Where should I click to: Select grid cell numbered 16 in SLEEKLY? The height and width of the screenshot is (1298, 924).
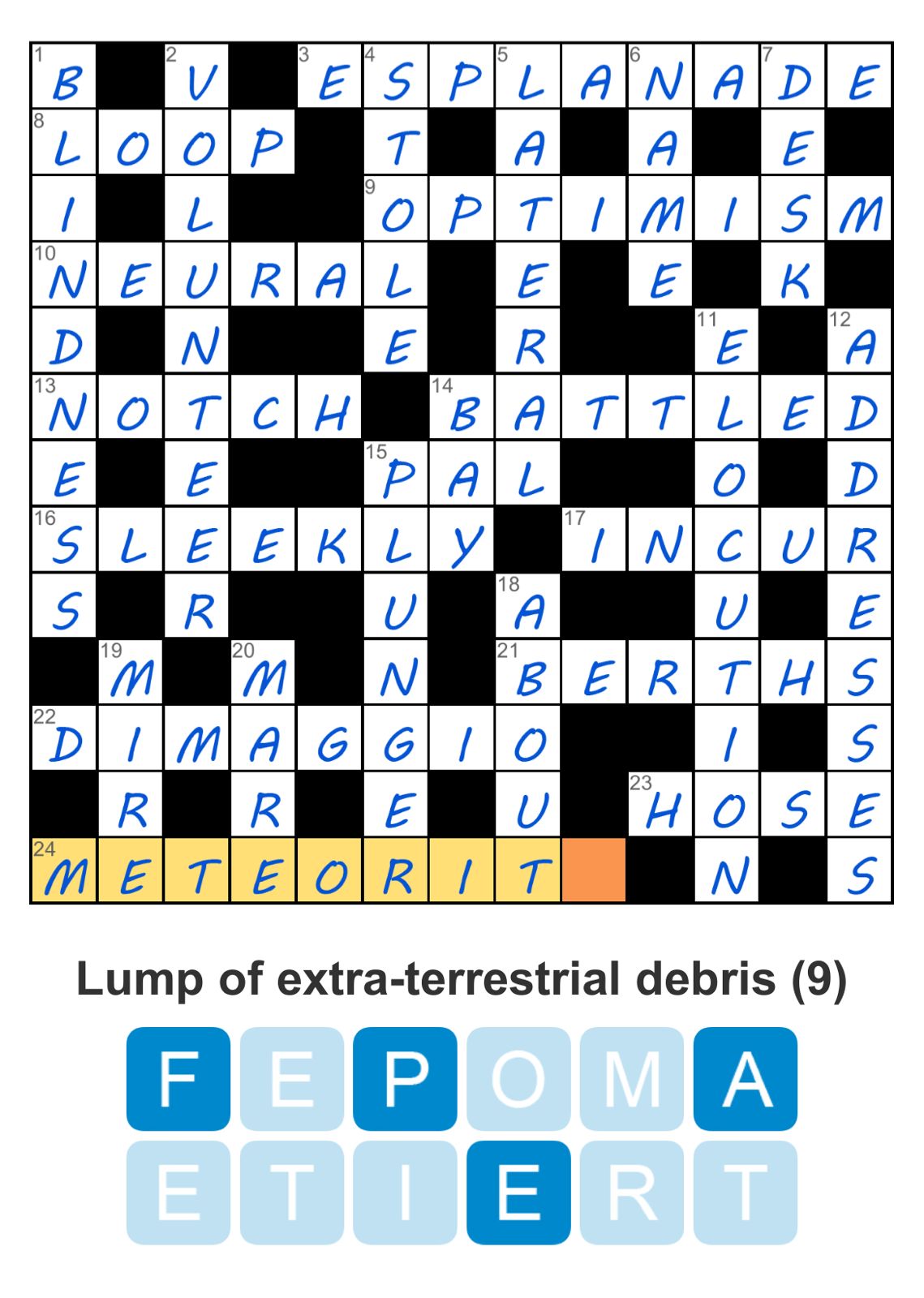click(64, 540)
